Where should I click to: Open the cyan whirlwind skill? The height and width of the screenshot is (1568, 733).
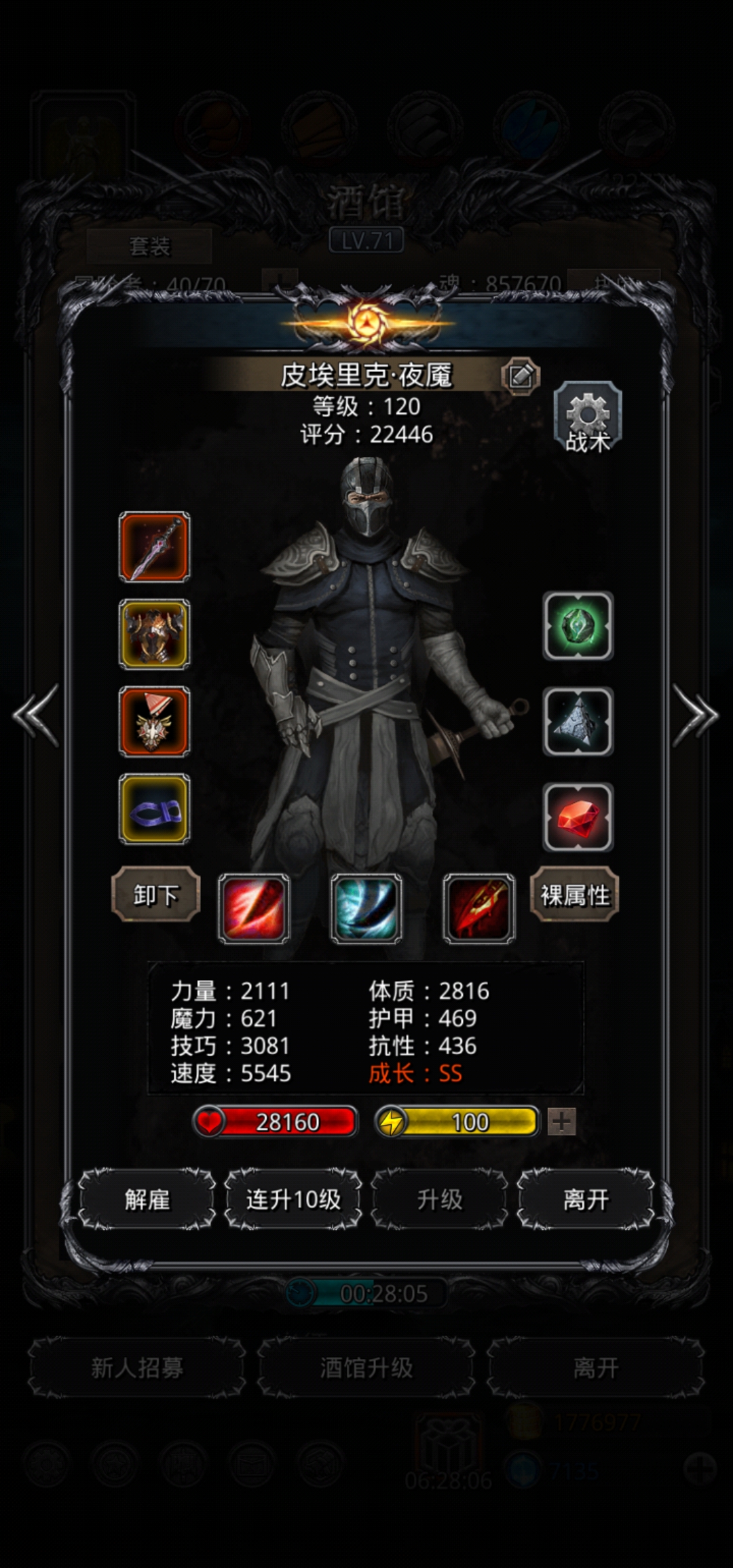pyautogui.click(x=366, y=908)
